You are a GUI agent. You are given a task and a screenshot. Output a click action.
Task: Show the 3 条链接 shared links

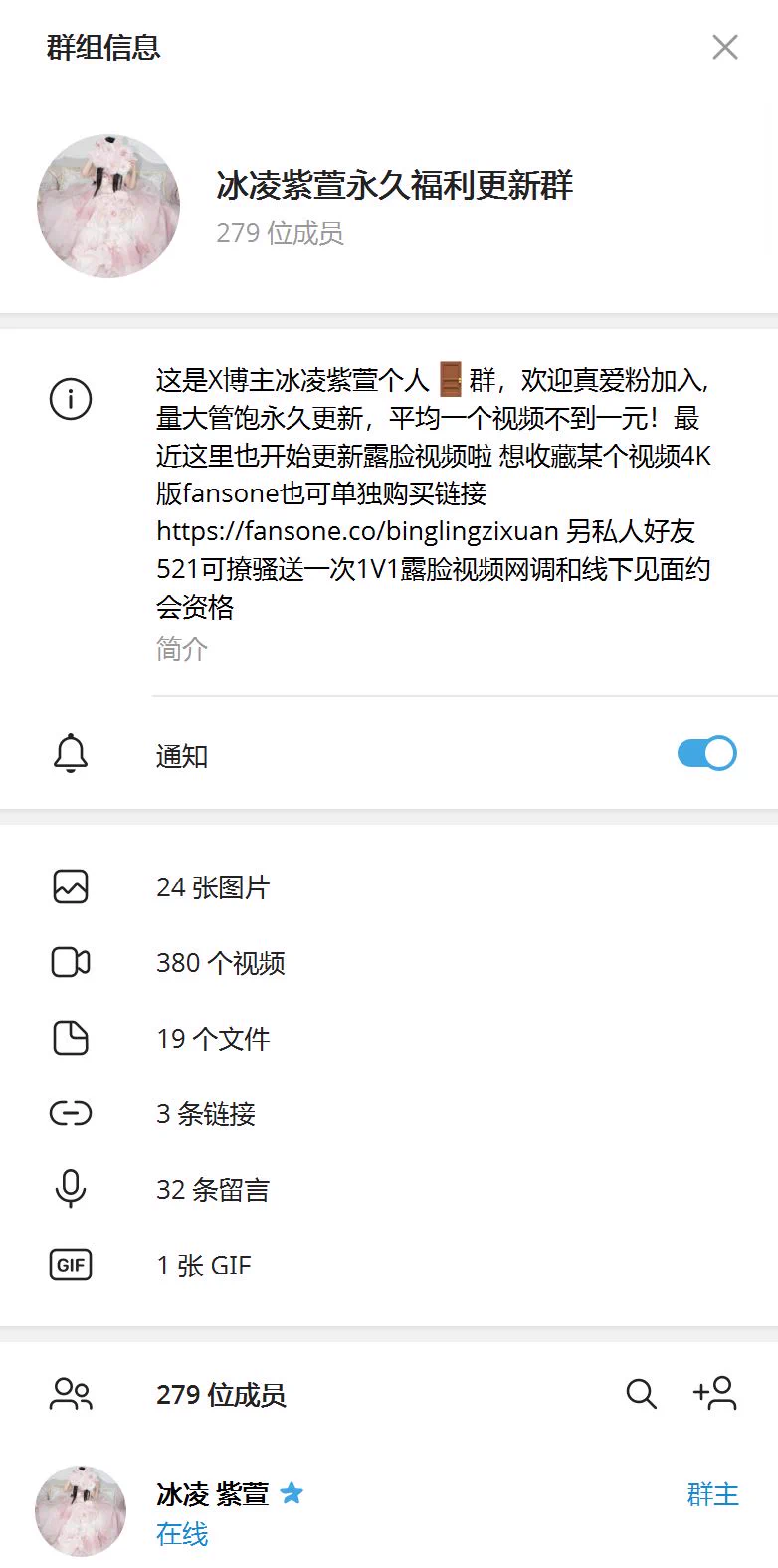[206, 1114]
